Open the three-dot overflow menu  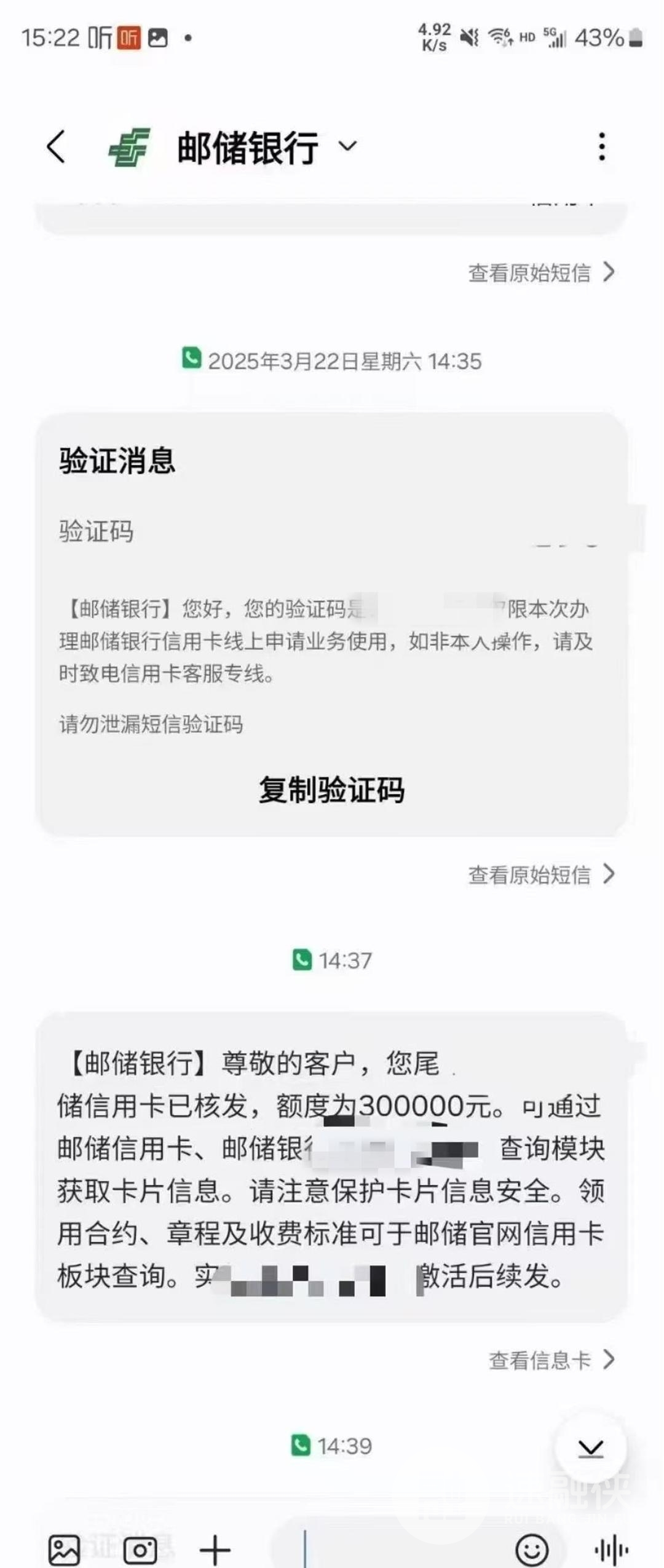click(x=602, y=146)
